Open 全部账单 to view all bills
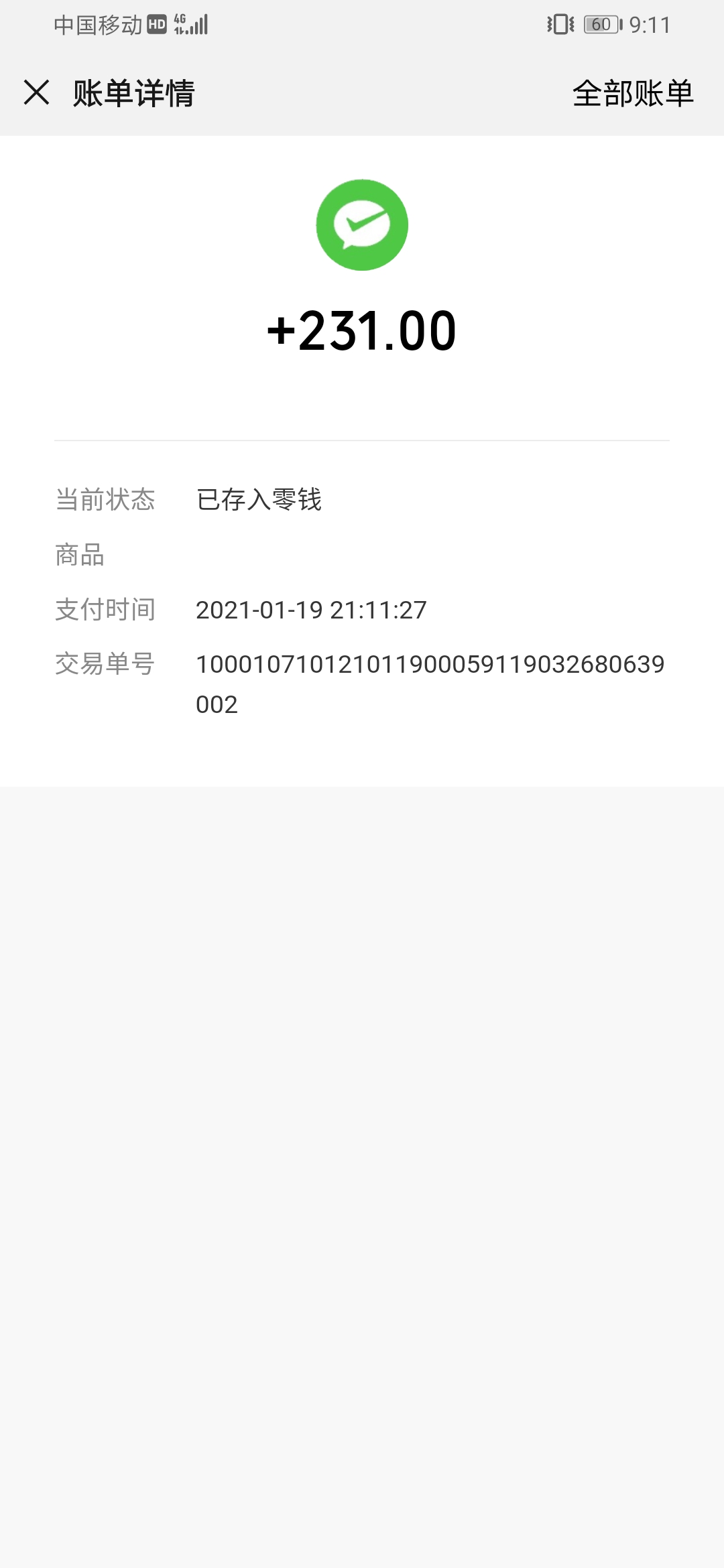 (632, 93)
